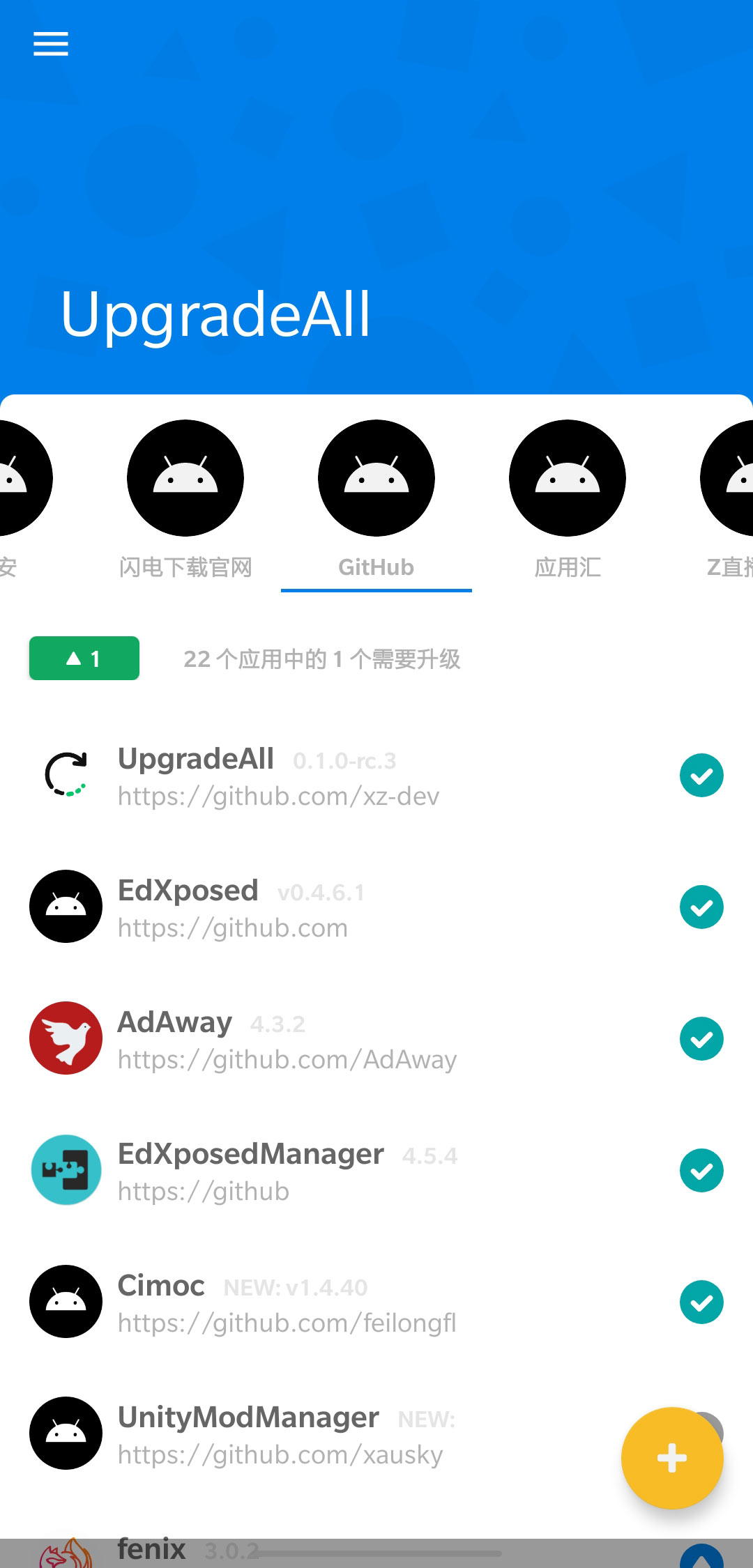Click the 闪电下载官网 source icon
Viewport: 753px width, 1568px height.
(185, 478)
